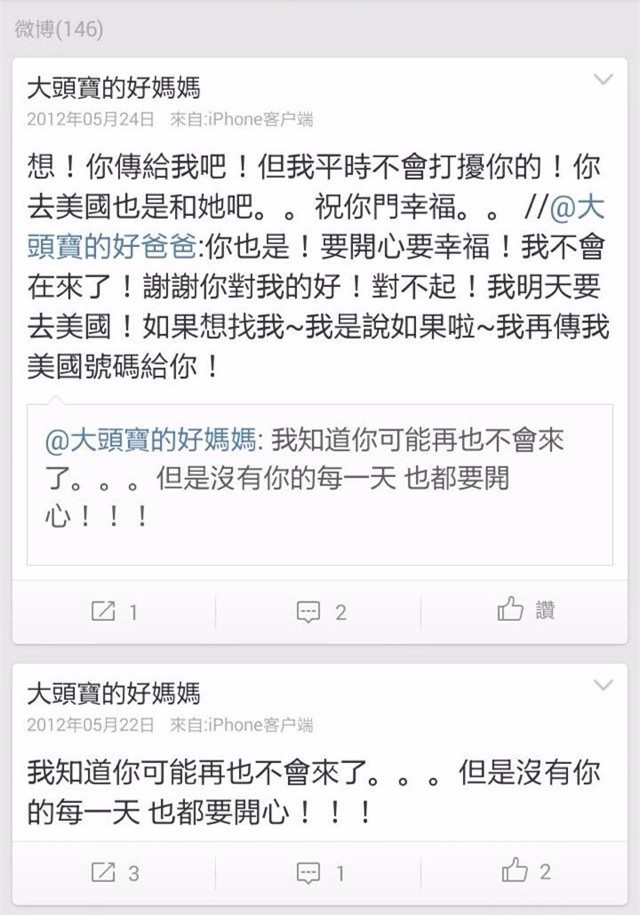The width and height of the screenshot is (640, 915).
Task: Repost the 2012年05月24日 weibo post
Action: point(114,611)
